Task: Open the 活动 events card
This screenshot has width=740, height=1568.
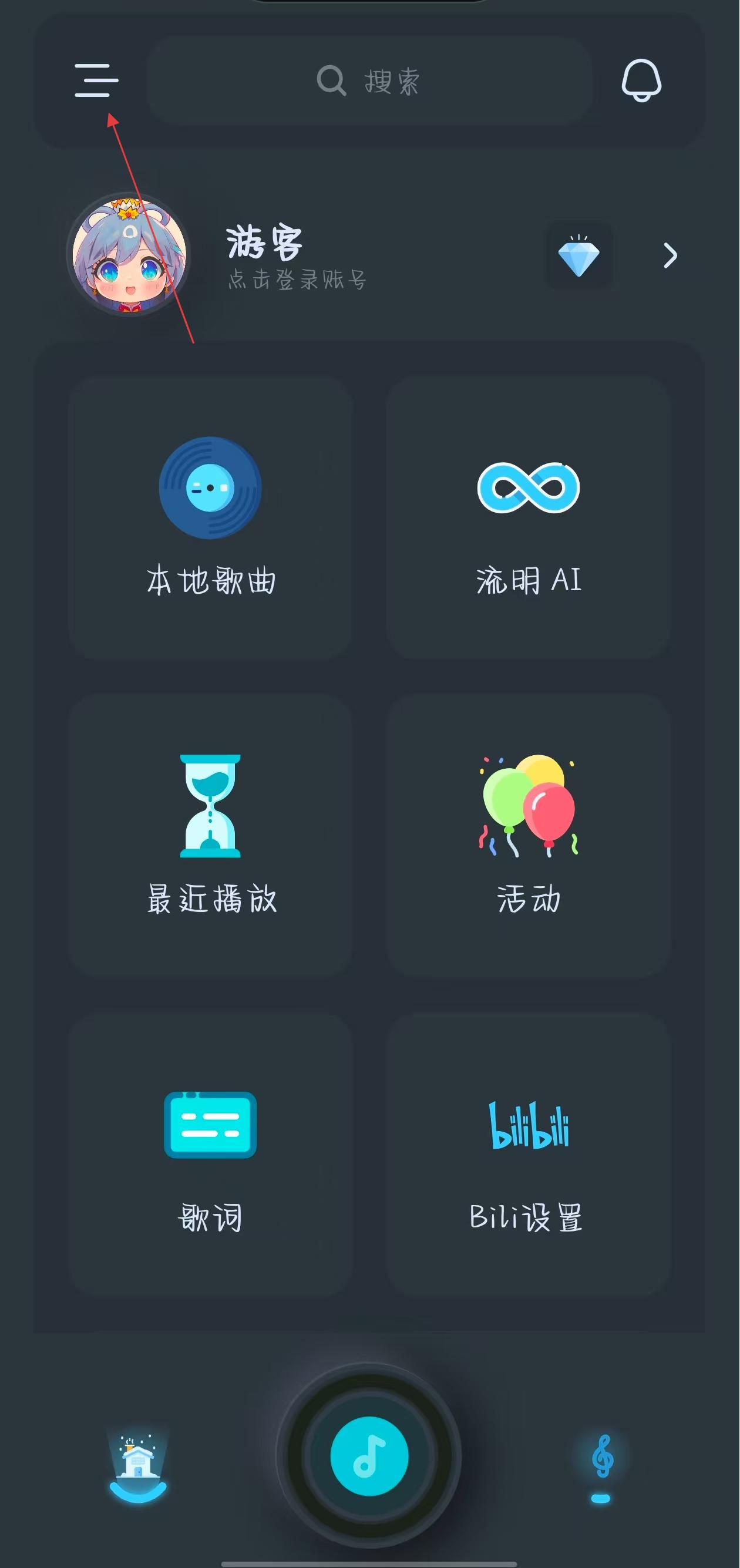Action: [x=528, y=835]
